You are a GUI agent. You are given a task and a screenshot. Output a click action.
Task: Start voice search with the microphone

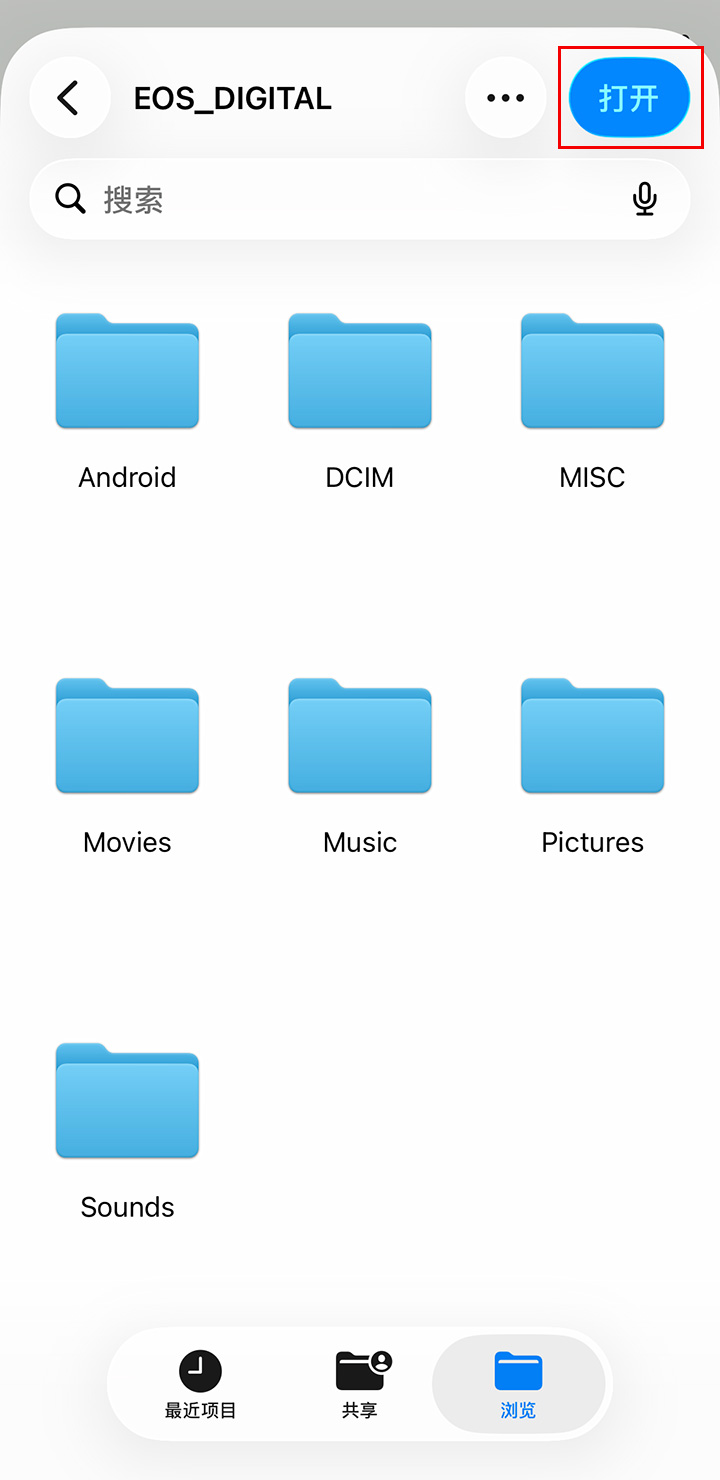click(645, 199)
